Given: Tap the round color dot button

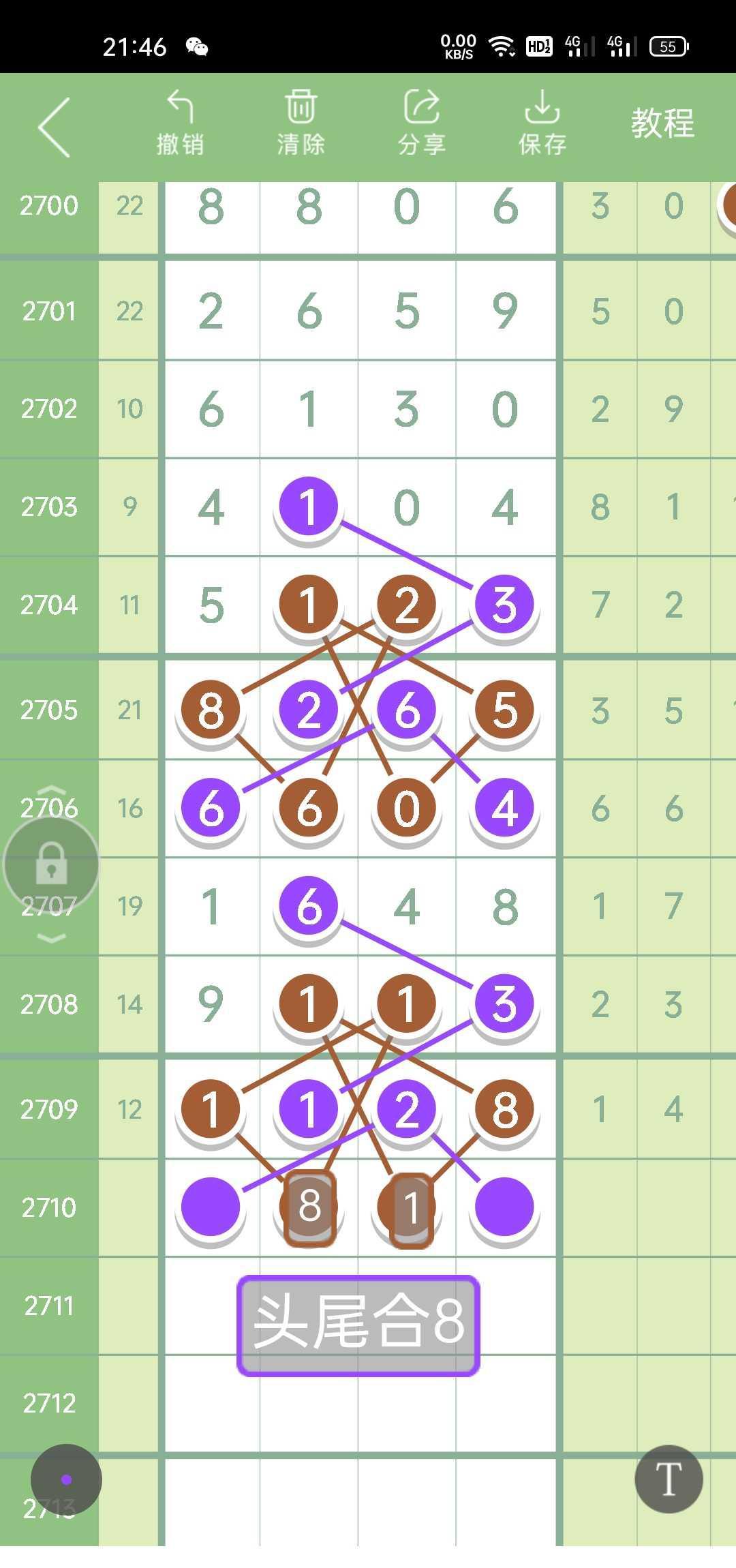Looking at the screenshot, I should point(66,1479).
